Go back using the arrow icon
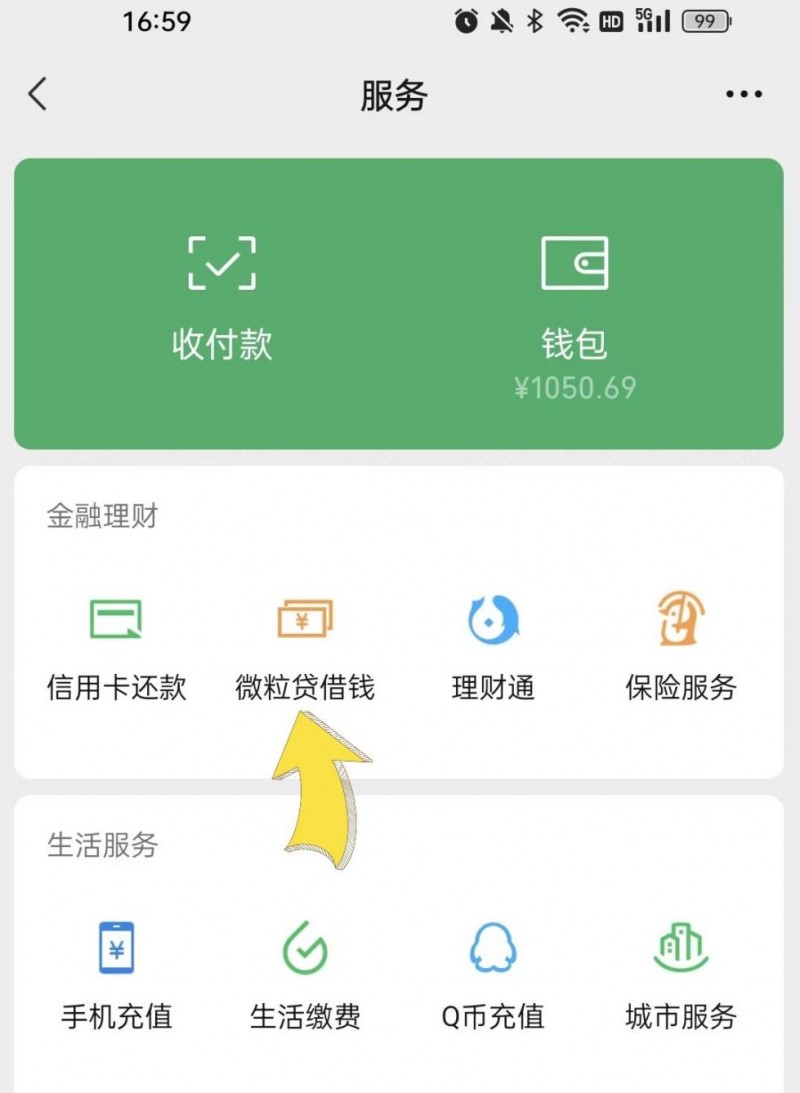 38,95
